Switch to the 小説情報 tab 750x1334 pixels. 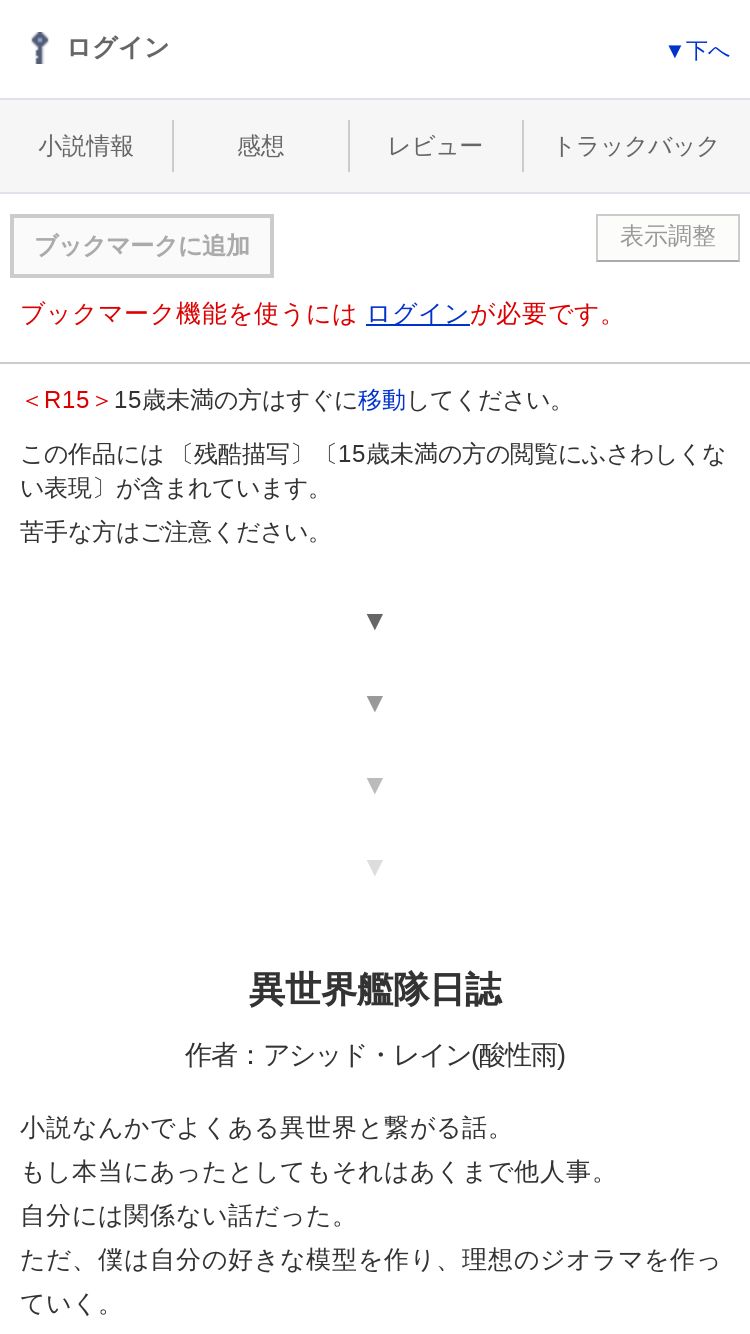click(86, 146)
